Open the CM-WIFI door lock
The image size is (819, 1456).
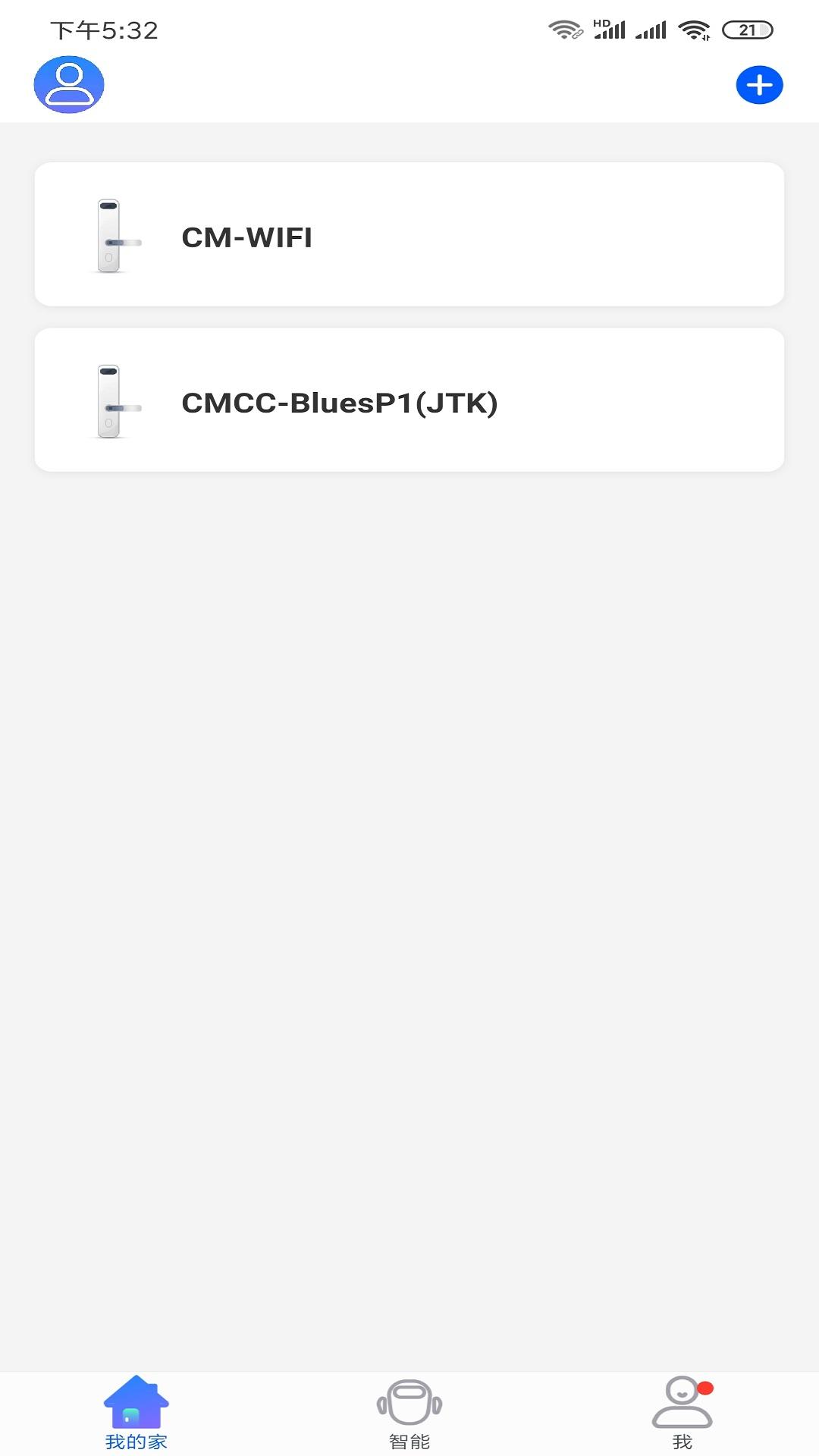(x=409, y=234)
